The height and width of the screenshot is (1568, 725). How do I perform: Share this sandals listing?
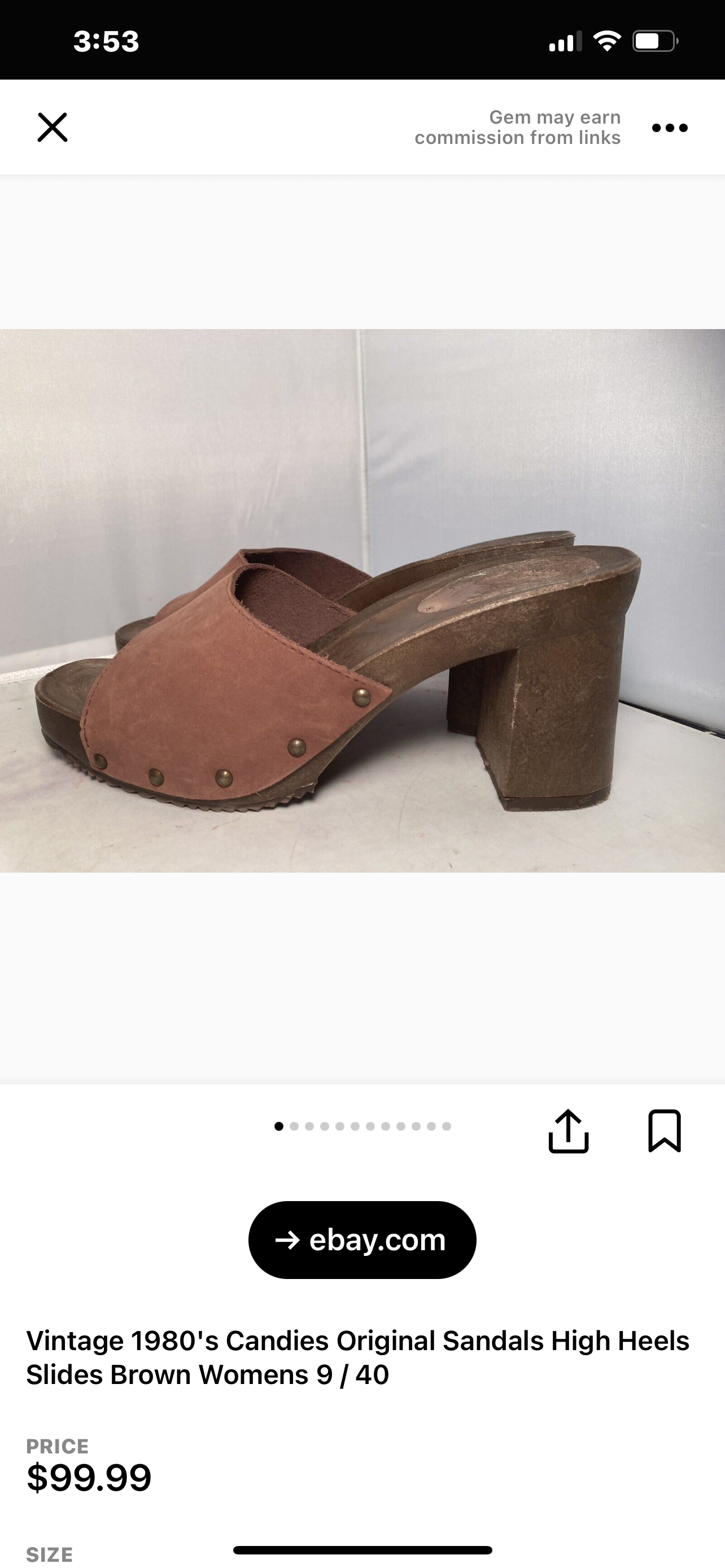click(x=568, y=1131)
